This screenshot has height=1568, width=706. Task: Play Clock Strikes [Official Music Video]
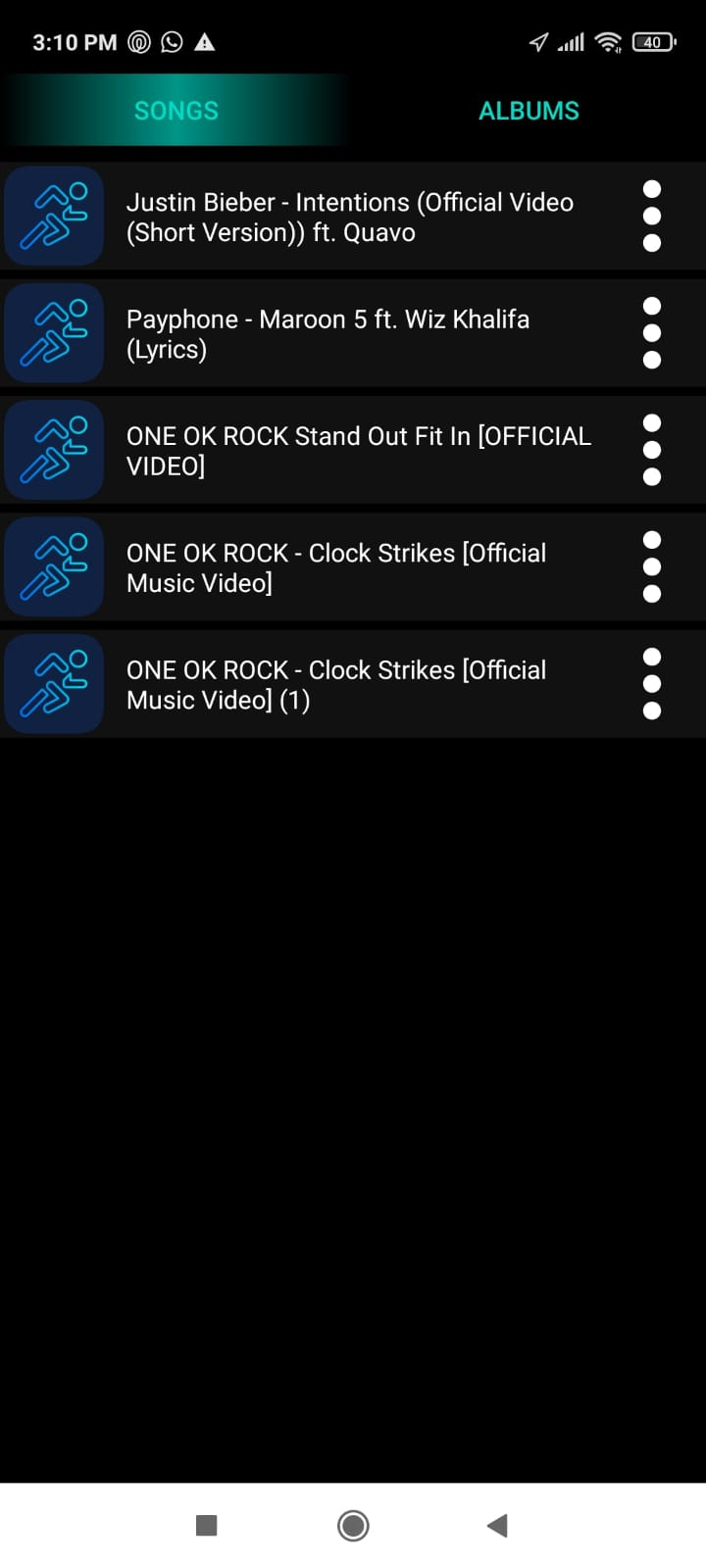336,567
